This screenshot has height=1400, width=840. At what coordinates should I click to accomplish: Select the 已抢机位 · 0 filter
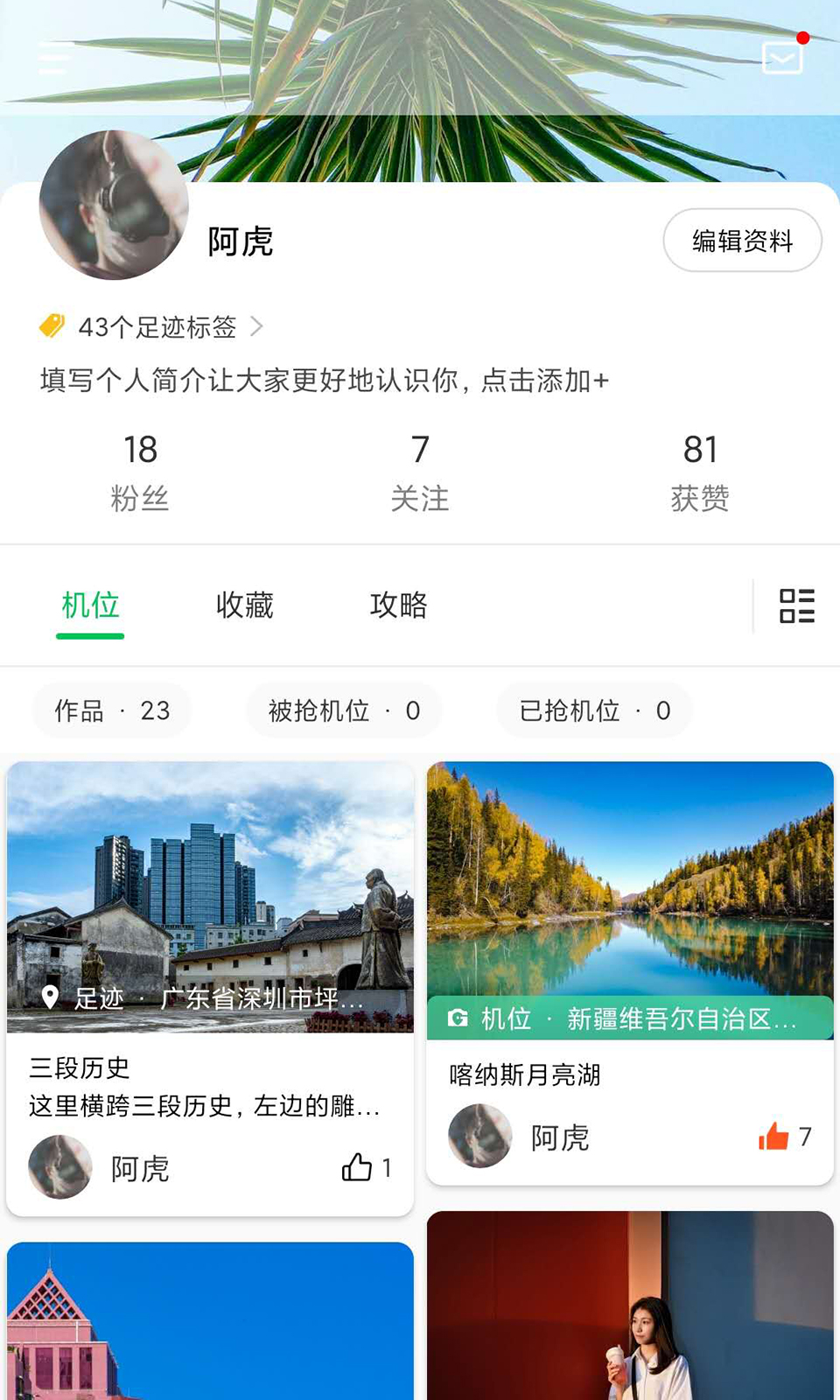[x=593, y=710]
